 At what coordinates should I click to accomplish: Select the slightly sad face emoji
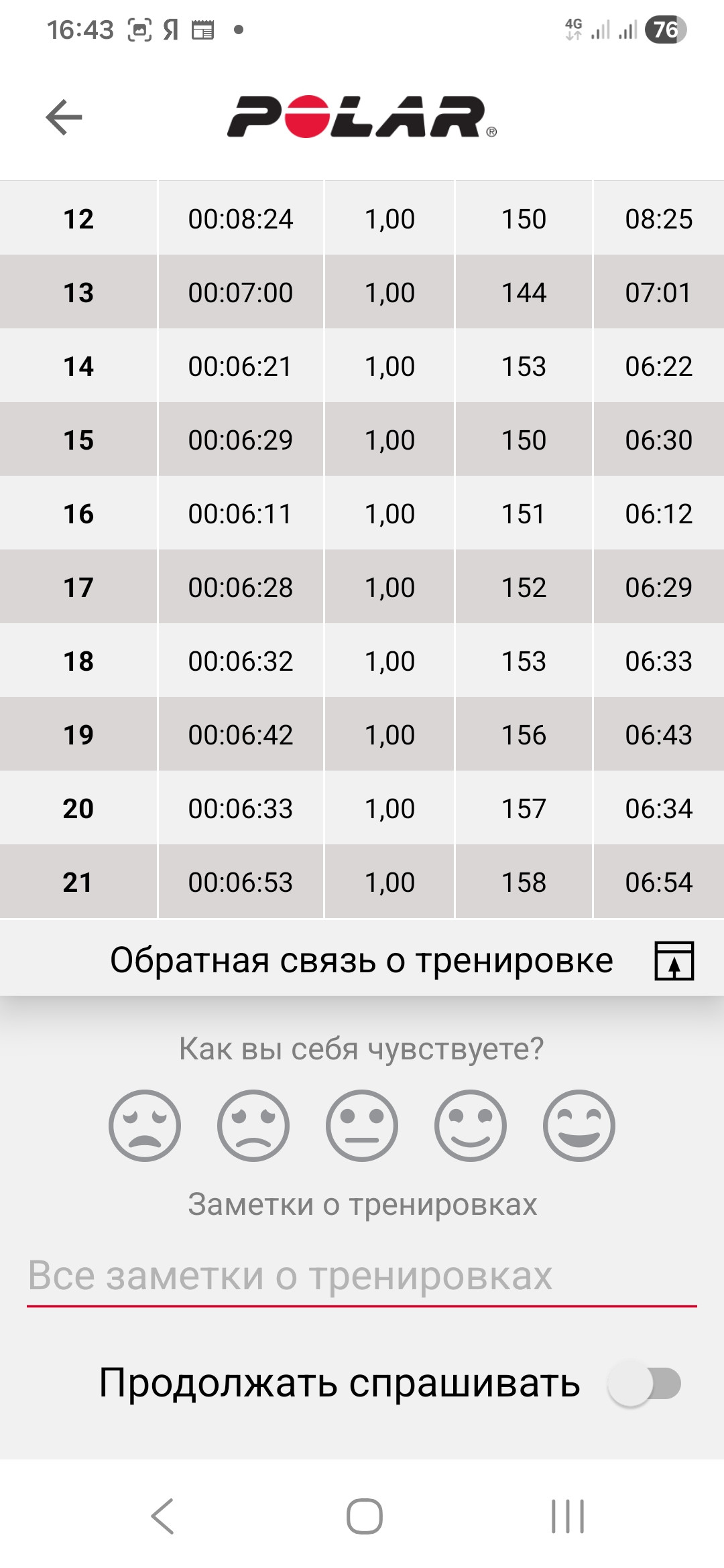(253, 1126)
